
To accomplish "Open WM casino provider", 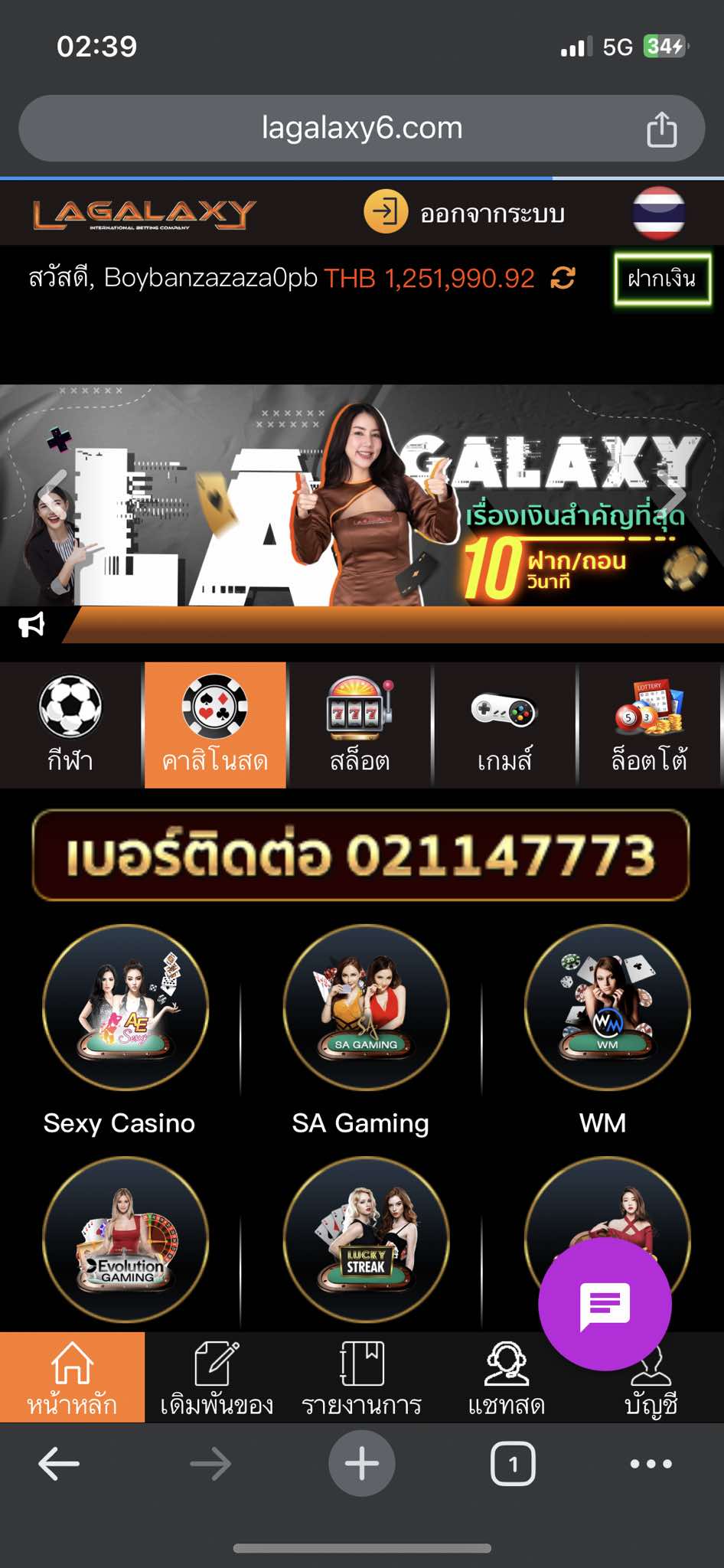I will [607, 1008].
